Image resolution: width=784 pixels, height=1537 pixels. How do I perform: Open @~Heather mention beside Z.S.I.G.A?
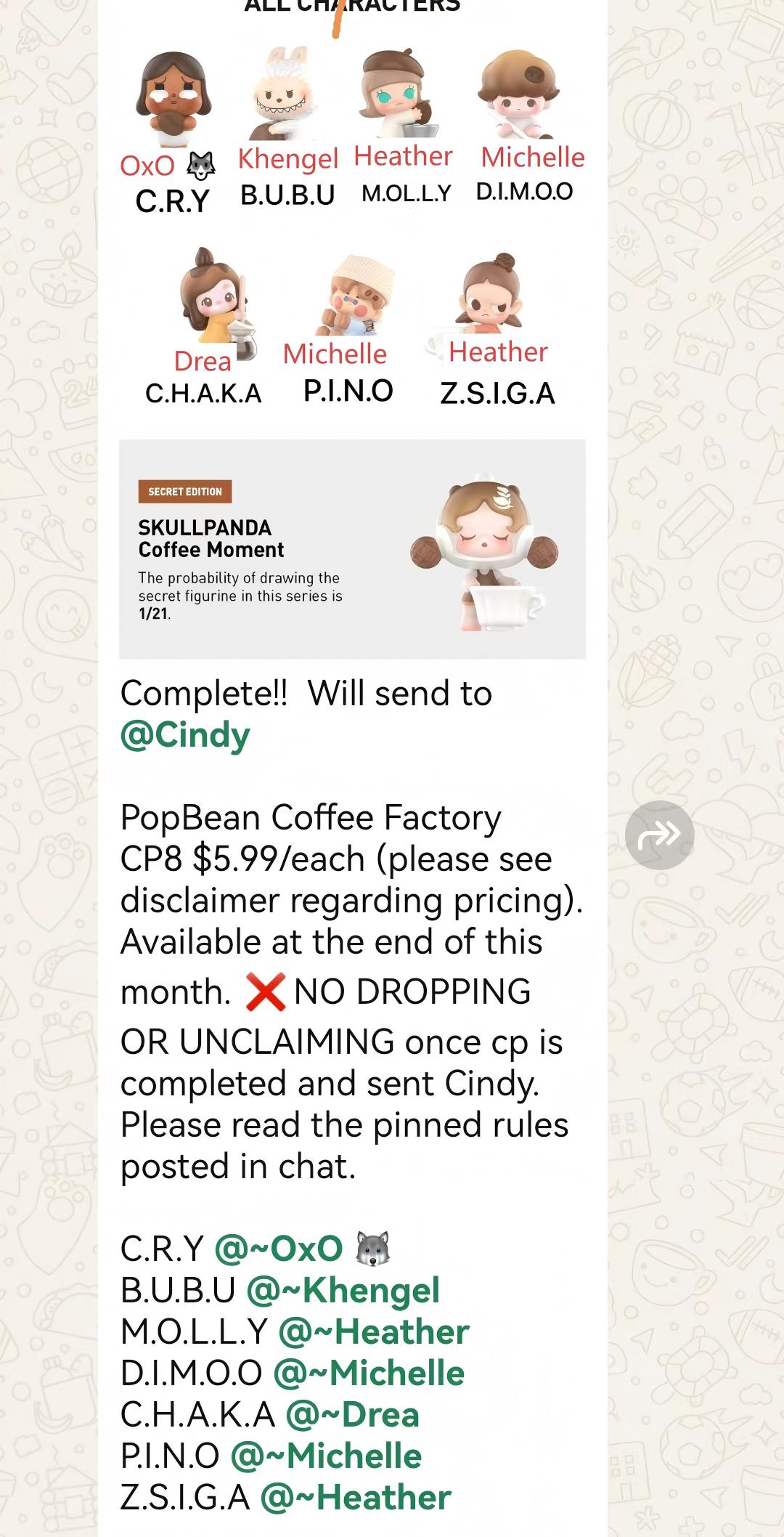point(356,1497)
